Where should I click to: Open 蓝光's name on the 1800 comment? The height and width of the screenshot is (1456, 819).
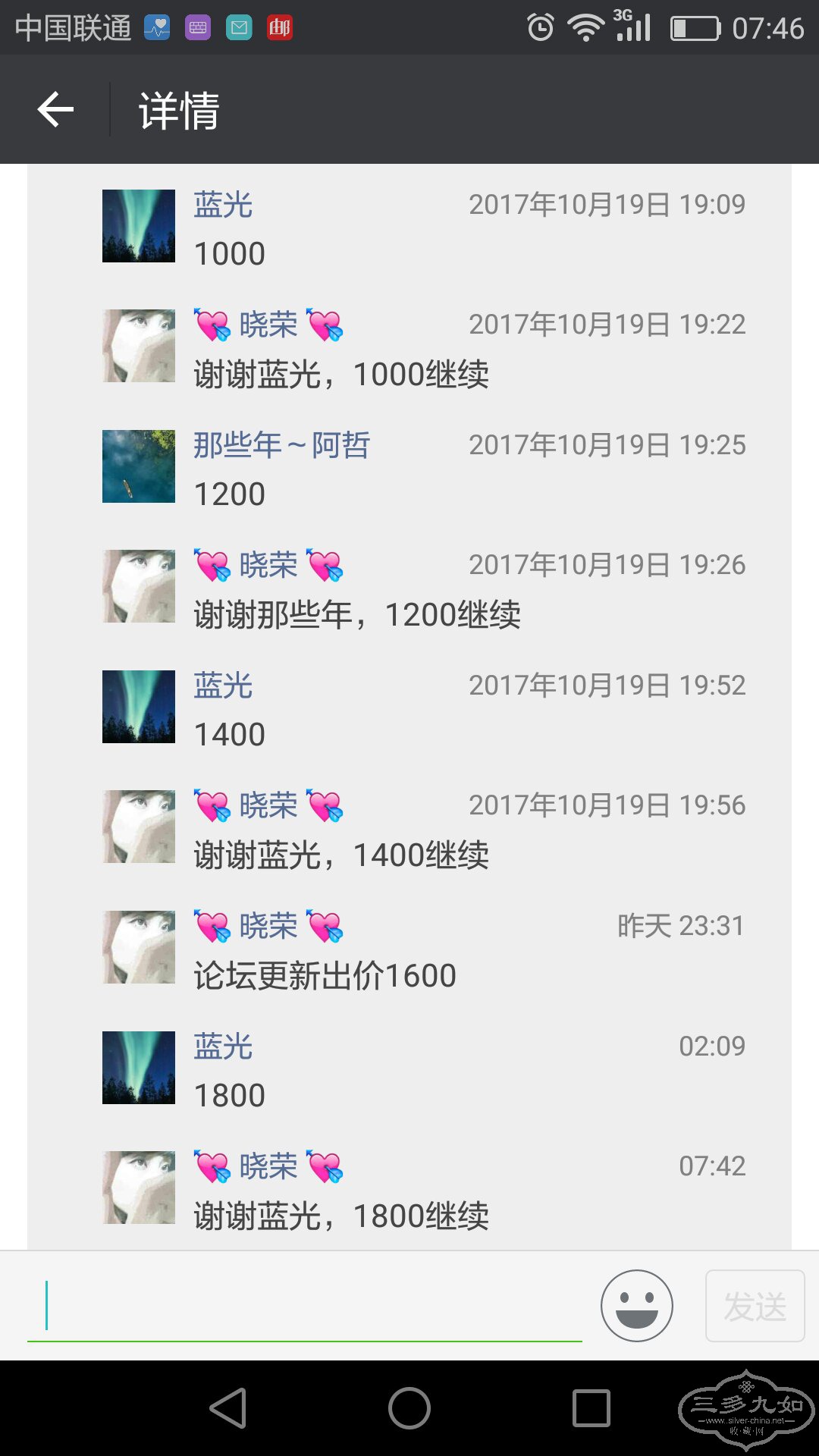point(223,1046)
